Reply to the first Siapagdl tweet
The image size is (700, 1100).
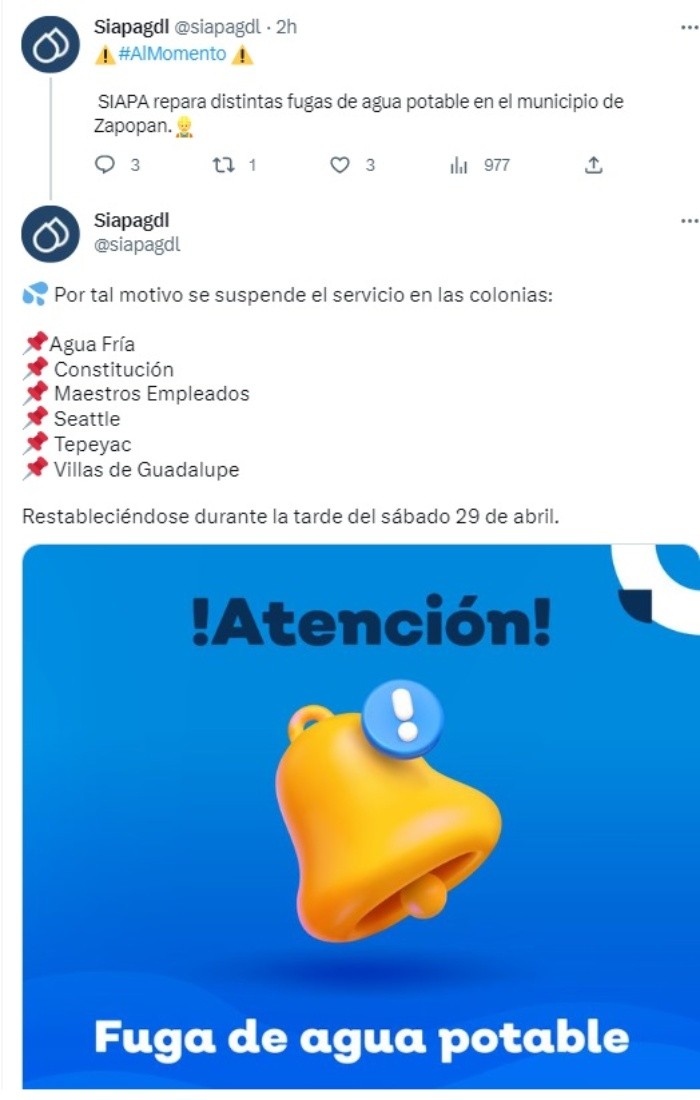[105, 165]
